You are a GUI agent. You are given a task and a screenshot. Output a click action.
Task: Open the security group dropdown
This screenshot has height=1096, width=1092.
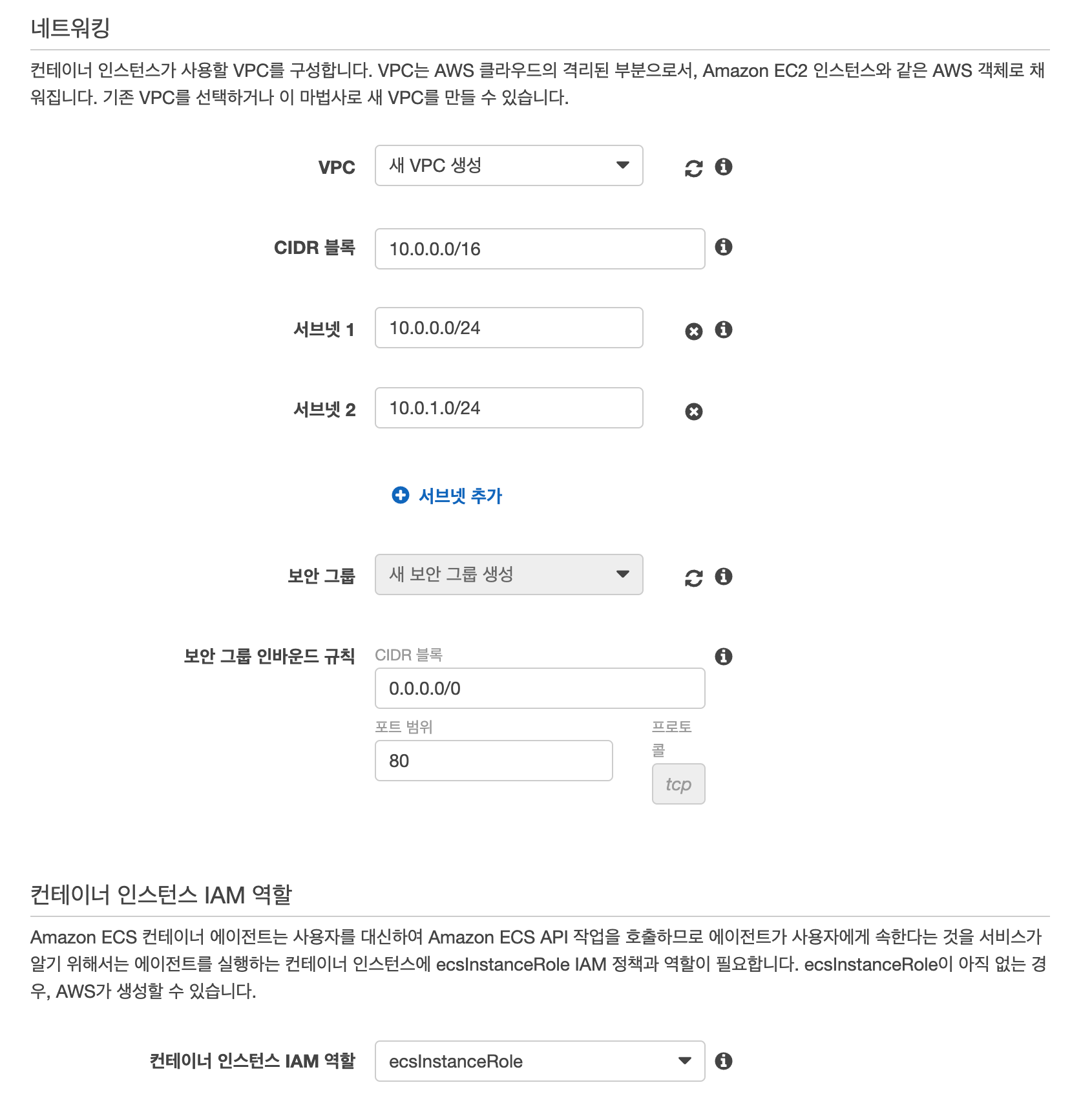(509, 574)
